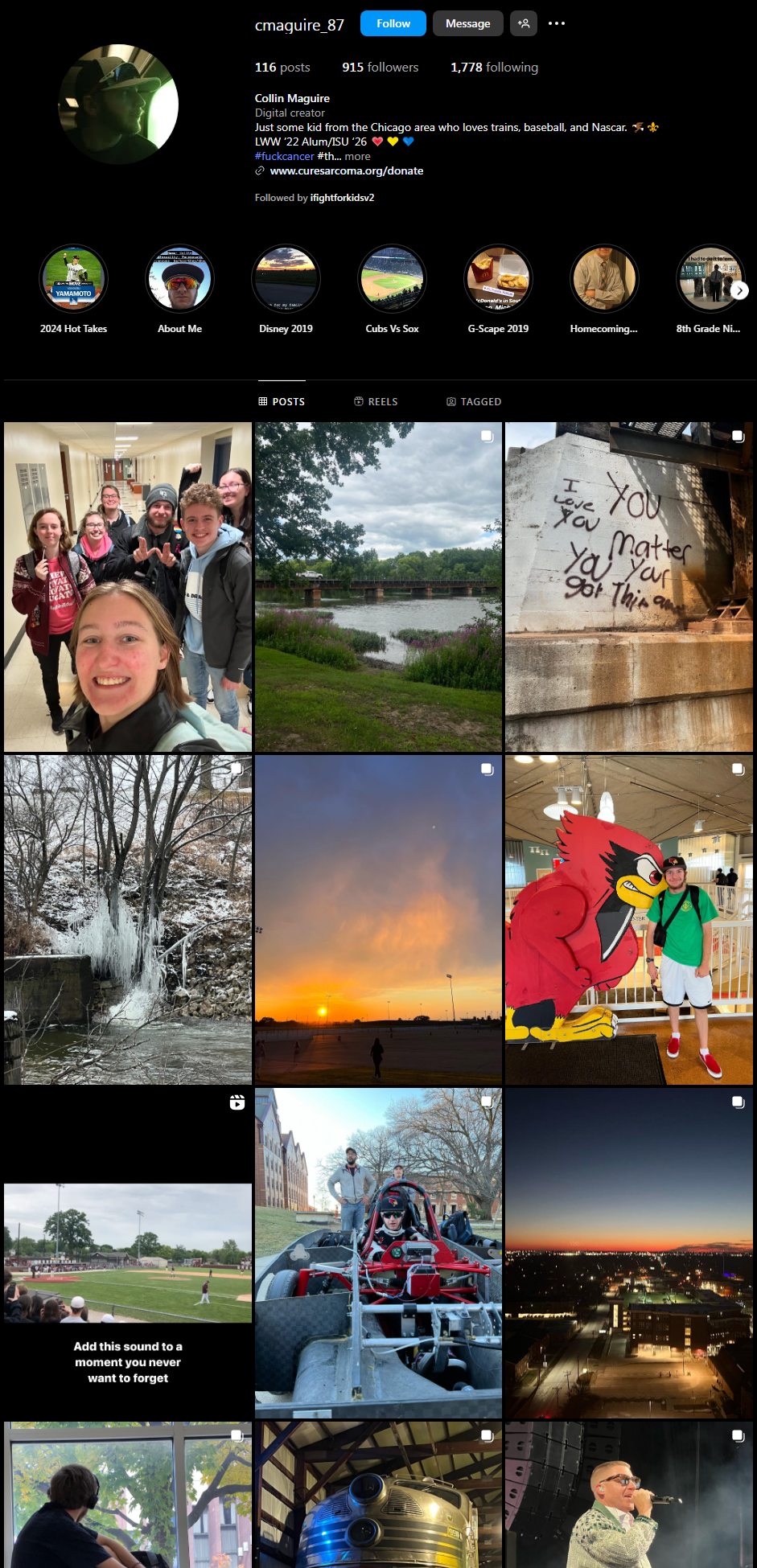Open the About Me highlight
This screenshot has height=1568, width=757.
(180, 279)
